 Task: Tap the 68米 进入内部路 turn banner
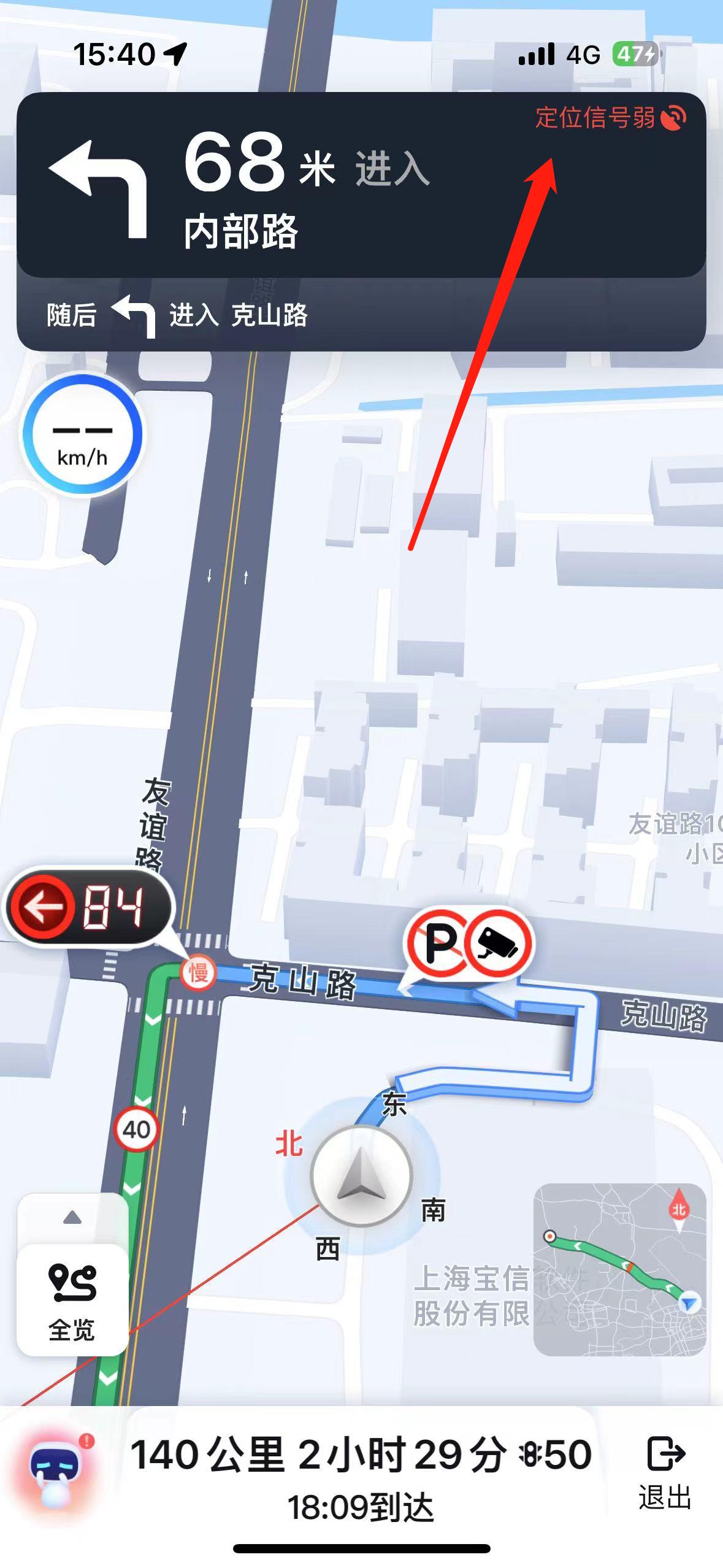pyautogui.click(x=361, y=185)
